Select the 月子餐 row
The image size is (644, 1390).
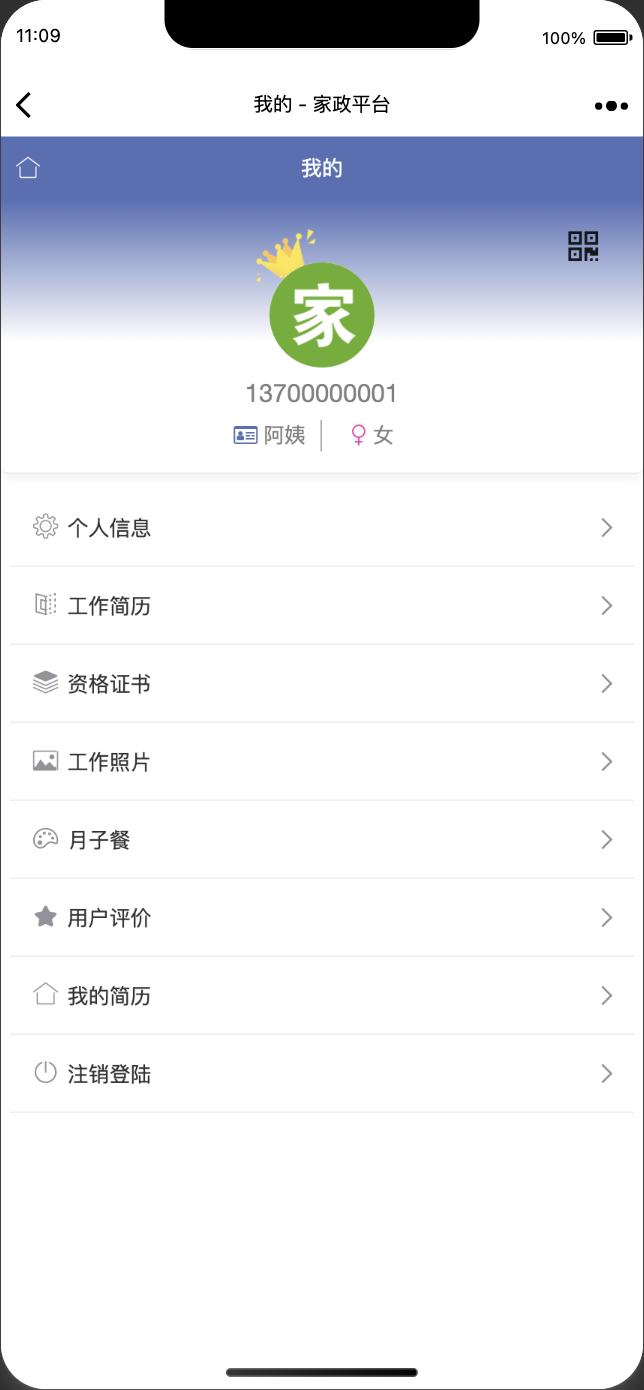[322, 840]
